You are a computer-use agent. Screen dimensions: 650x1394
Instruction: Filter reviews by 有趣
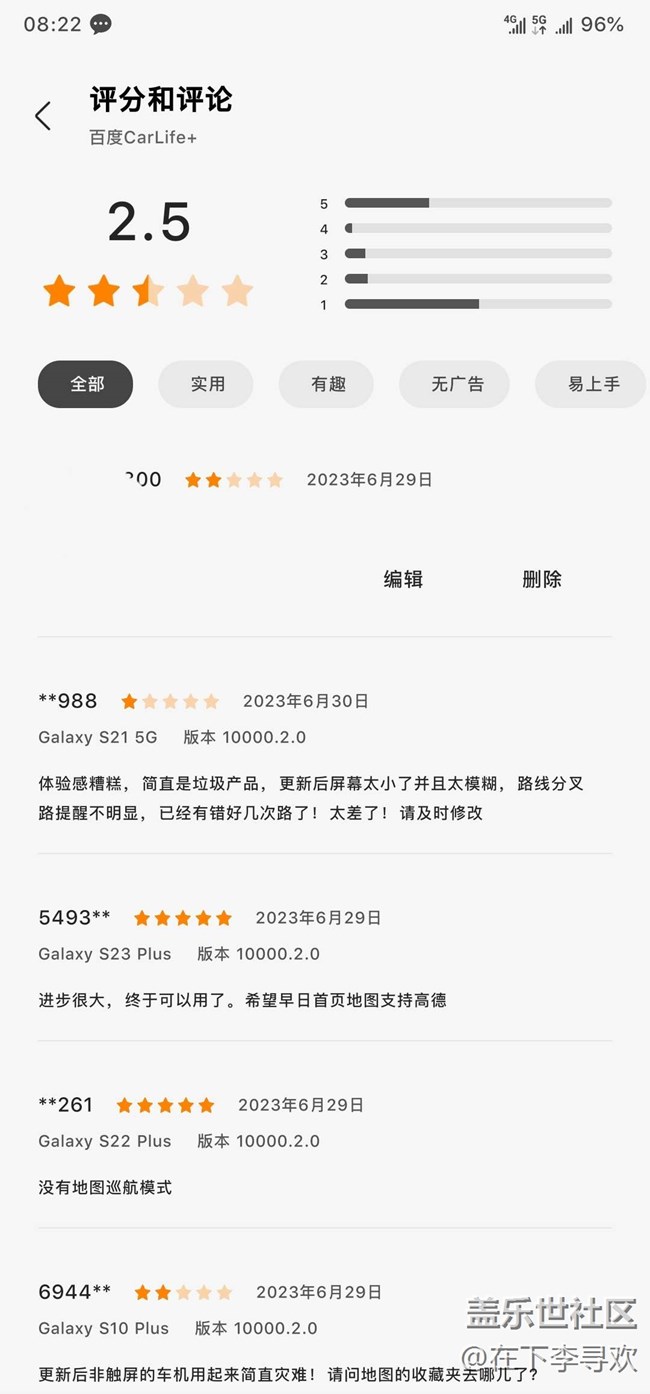point(327,384)
